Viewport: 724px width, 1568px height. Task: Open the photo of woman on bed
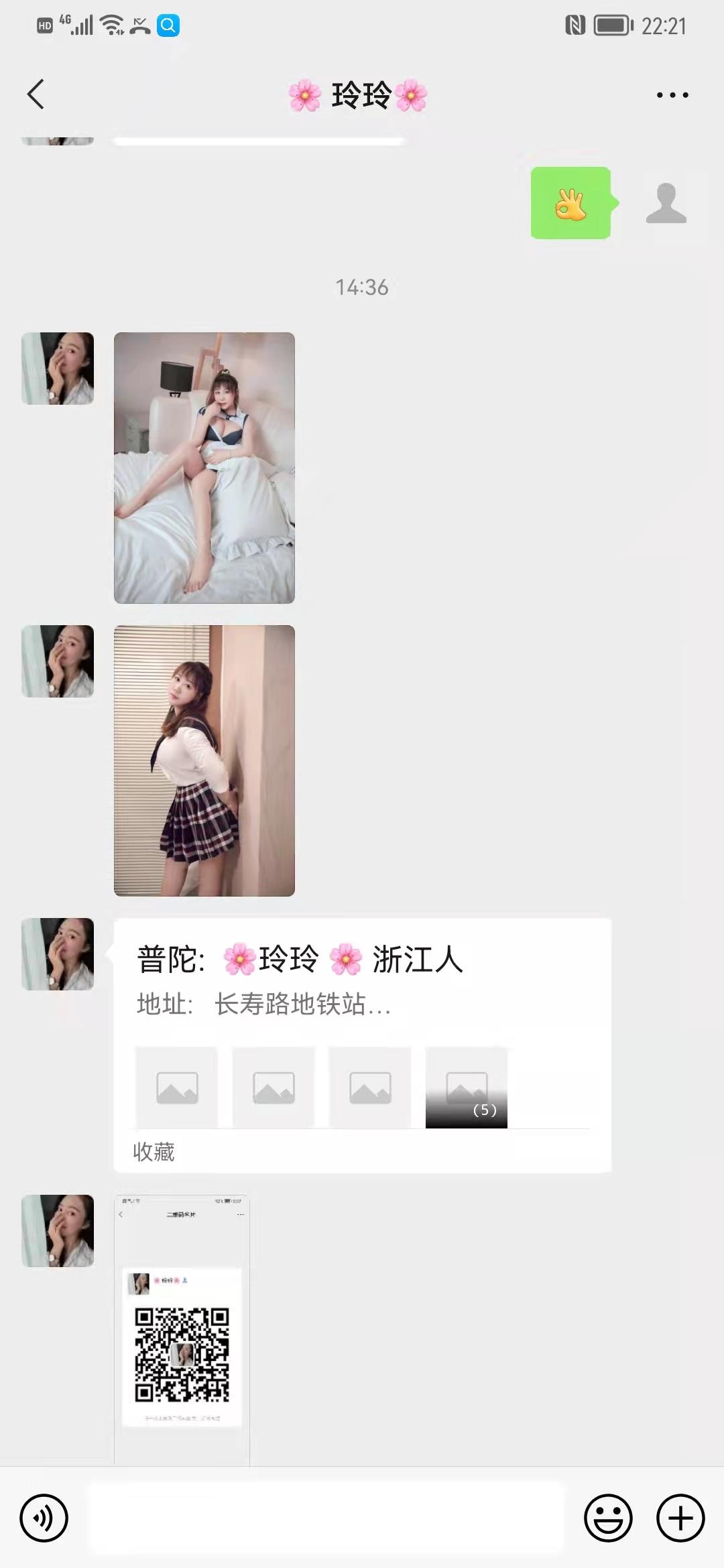[x=204, y=468]
